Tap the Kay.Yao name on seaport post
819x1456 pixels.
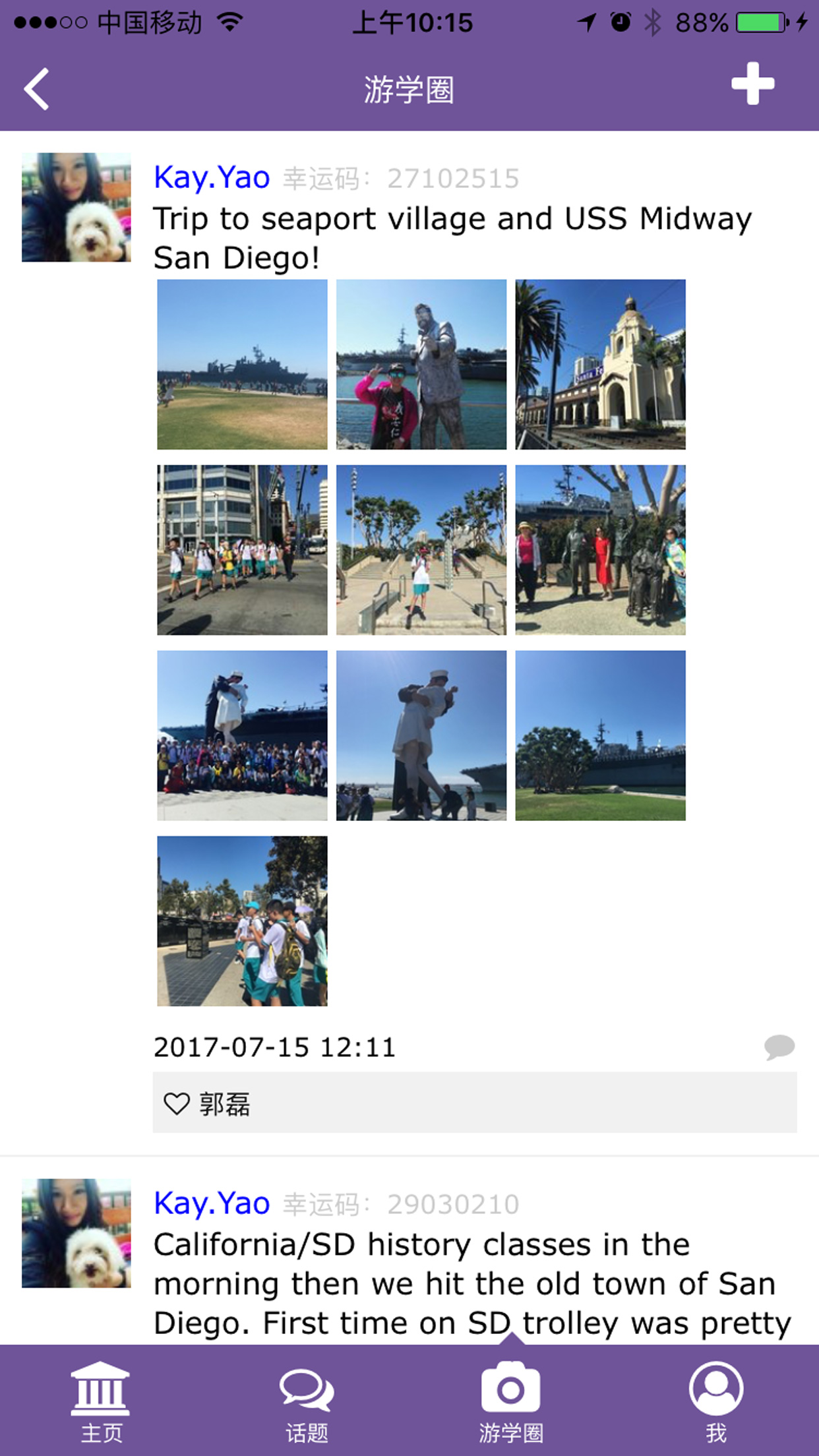212,177
